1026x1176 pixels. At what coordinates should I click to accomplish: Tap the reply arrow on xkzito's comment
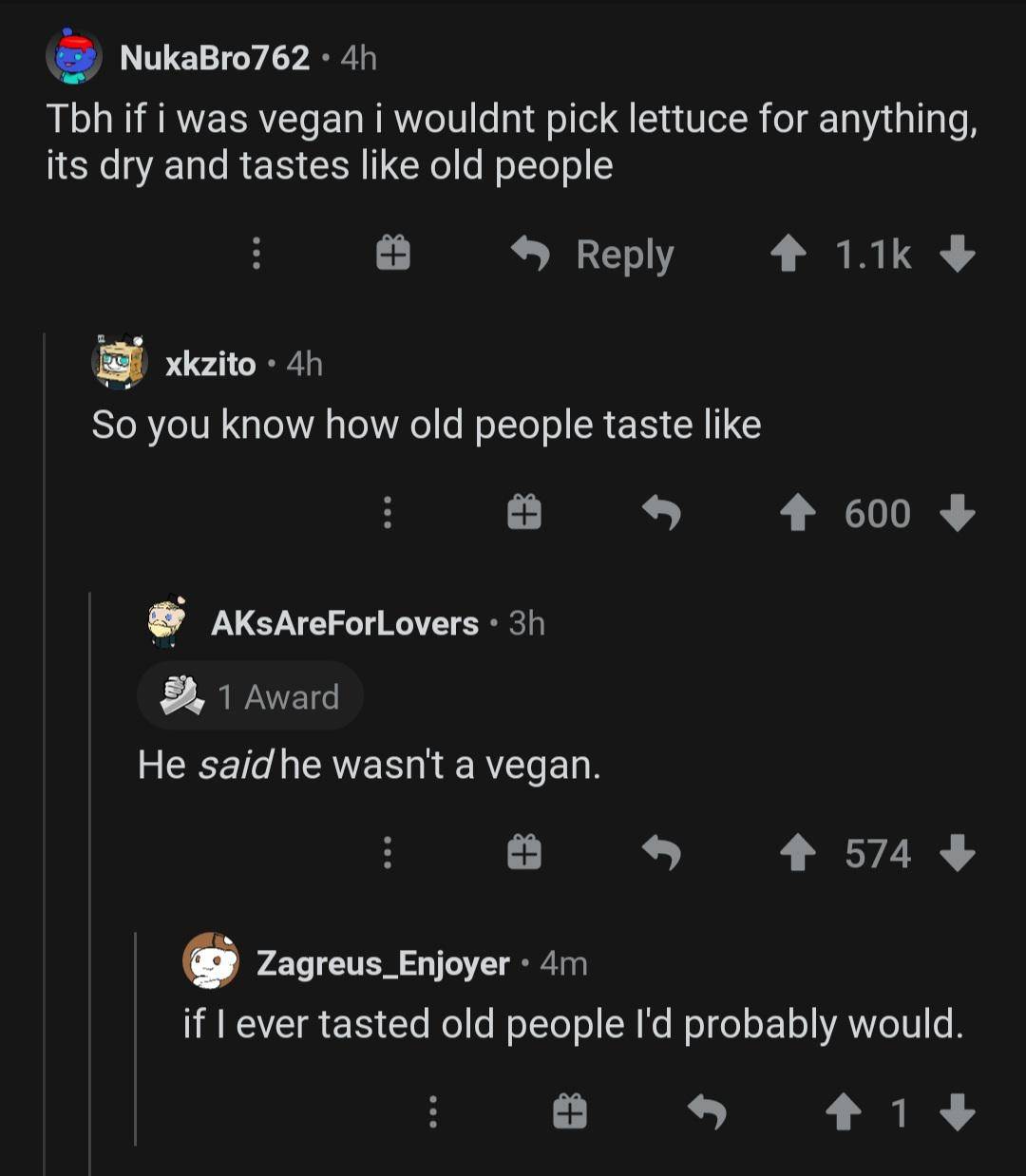tap(663, 512)
